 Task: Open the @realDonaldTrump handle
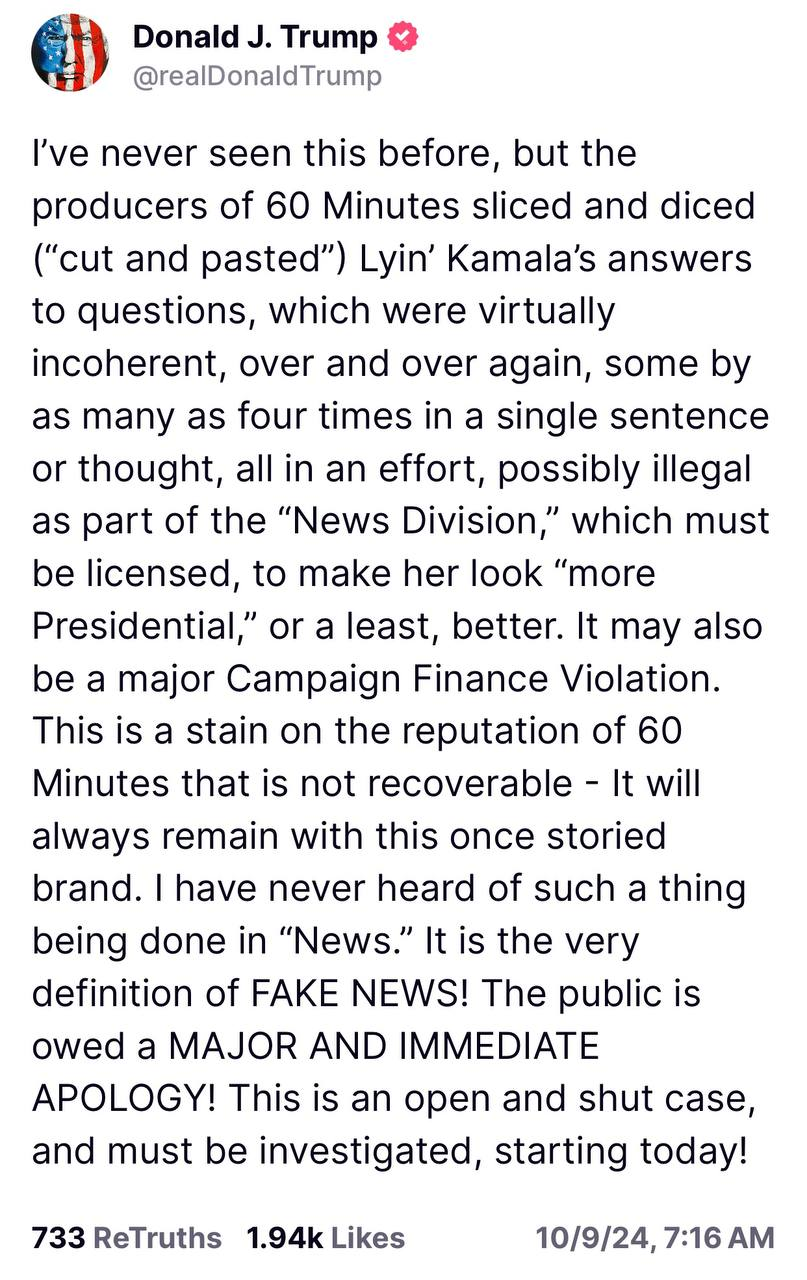(257, 77)
